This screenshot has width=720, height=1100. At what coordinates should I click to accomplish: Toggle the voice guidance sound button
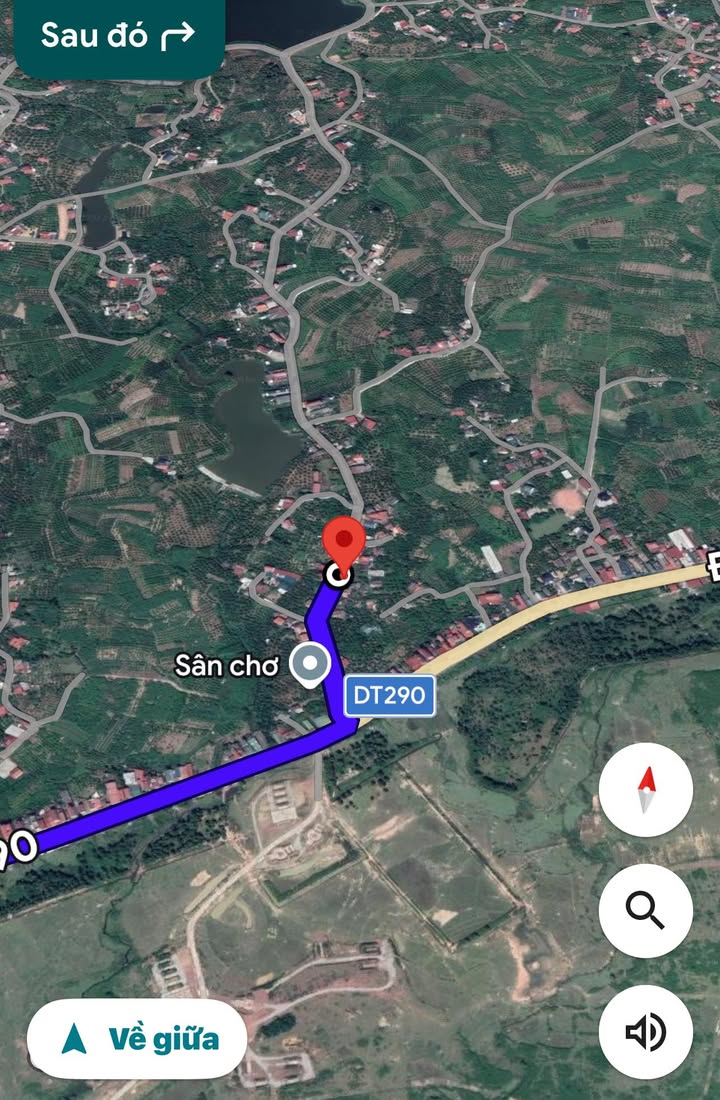(x=646, y=1032)
